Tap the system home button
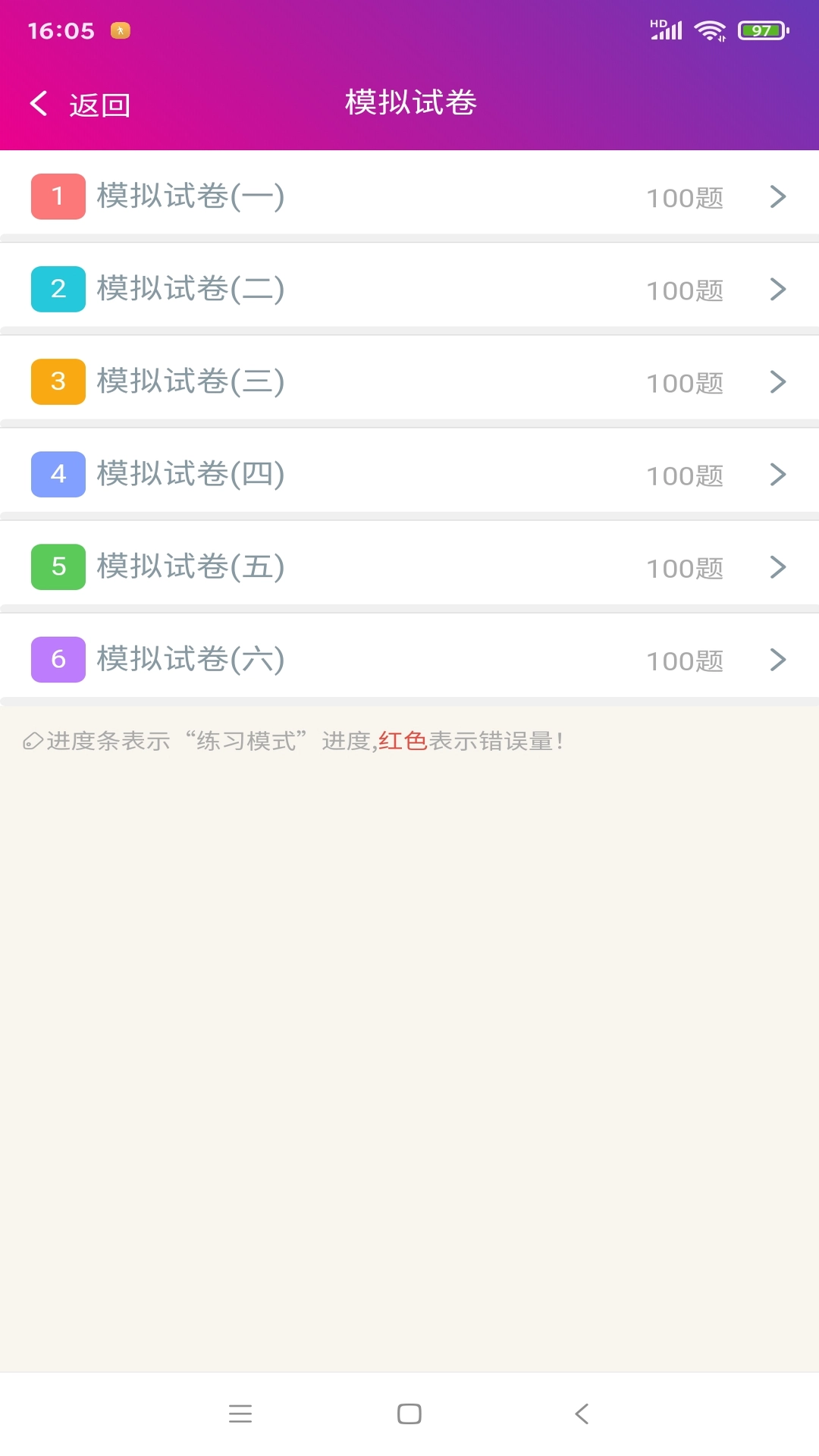Image resolution: width=819 pixels, height=1456 pixels. pos(409,1414)
